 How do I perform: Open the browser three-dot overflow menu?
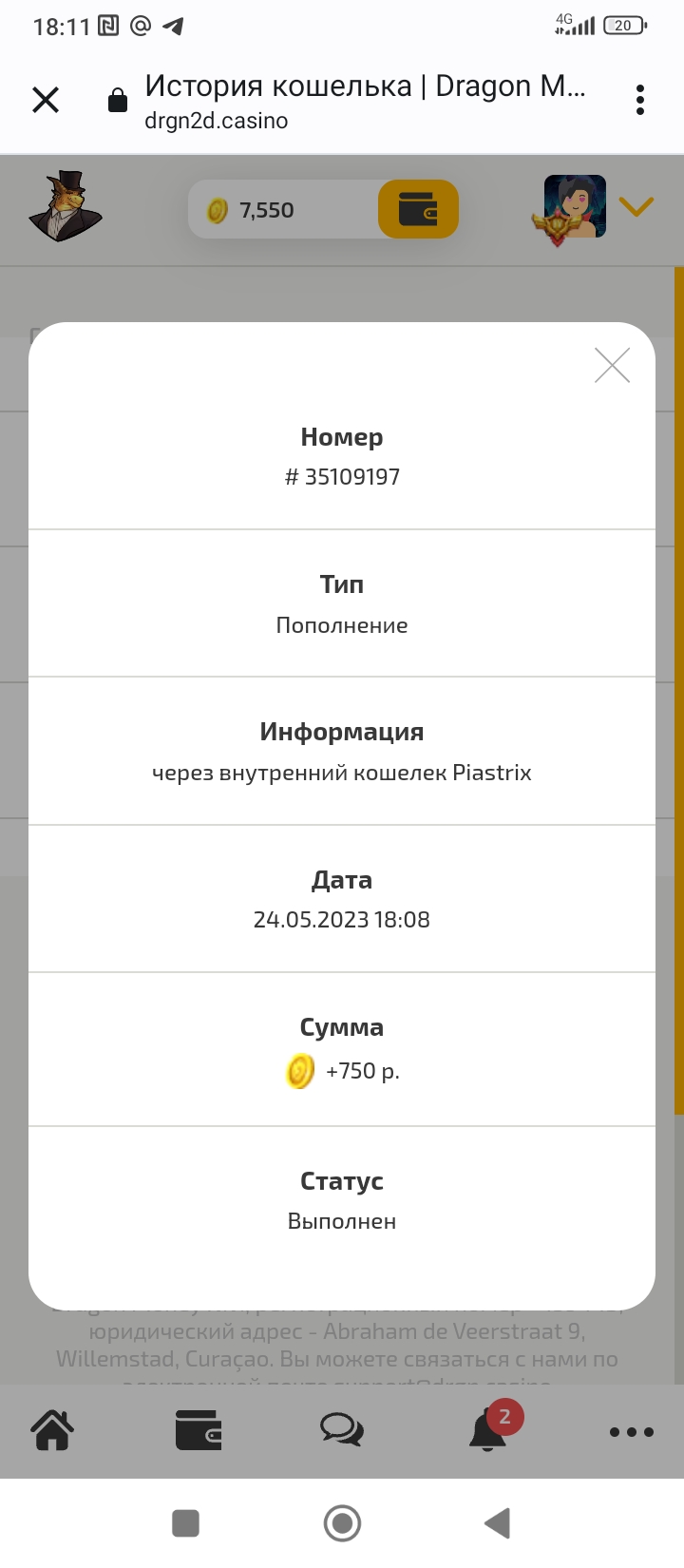point(639,99)
